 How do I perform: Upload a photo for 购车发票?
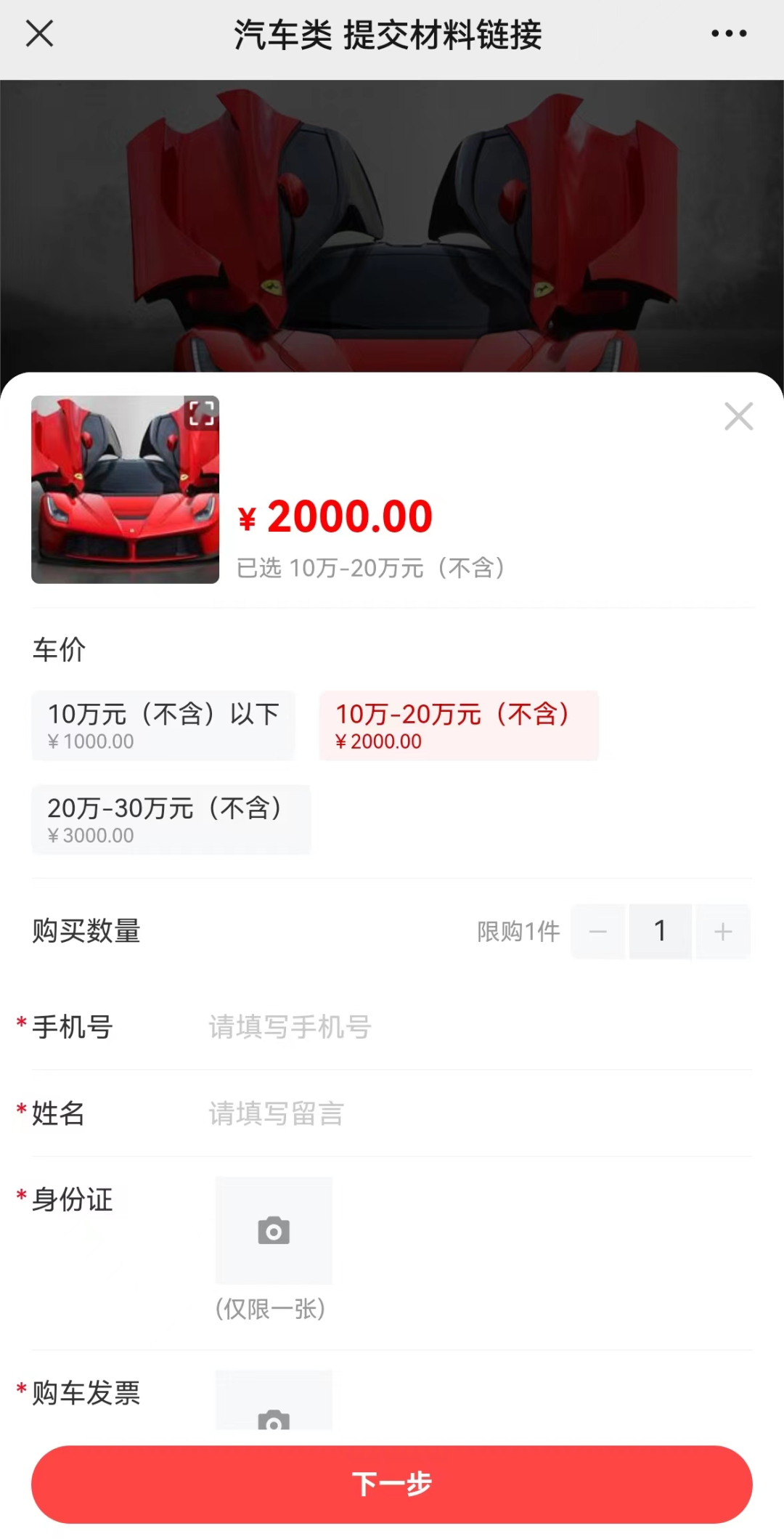(274, 1405)
